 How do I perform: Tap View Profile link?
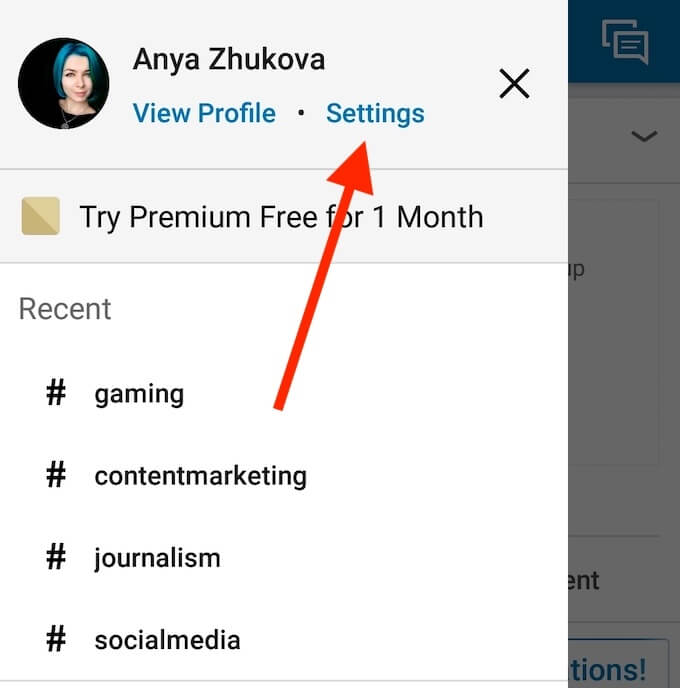click(x=204, y=113)
